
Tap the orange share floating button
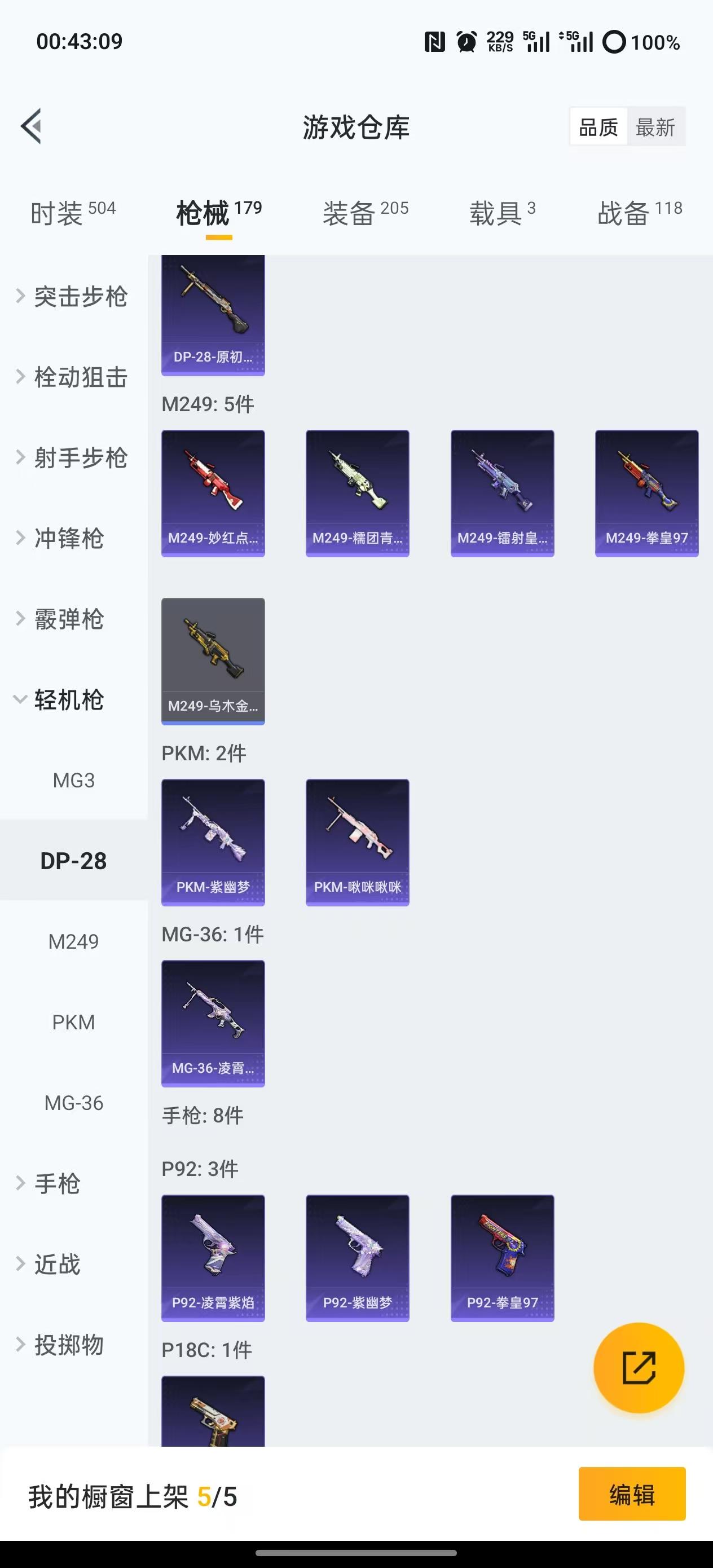[x=638, y=1368]
